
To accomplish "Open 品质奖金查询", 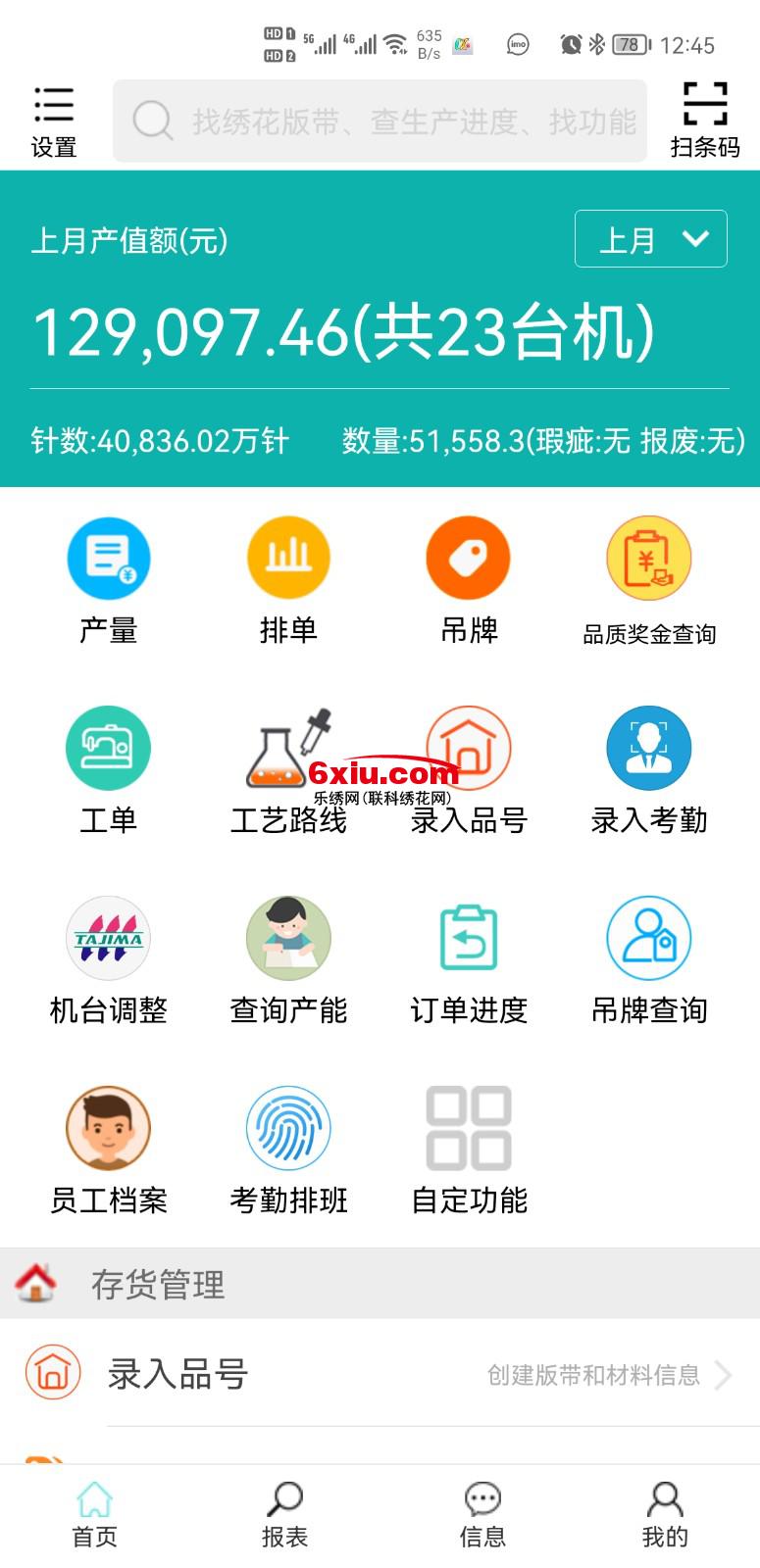I will click(x=649, y=579).
